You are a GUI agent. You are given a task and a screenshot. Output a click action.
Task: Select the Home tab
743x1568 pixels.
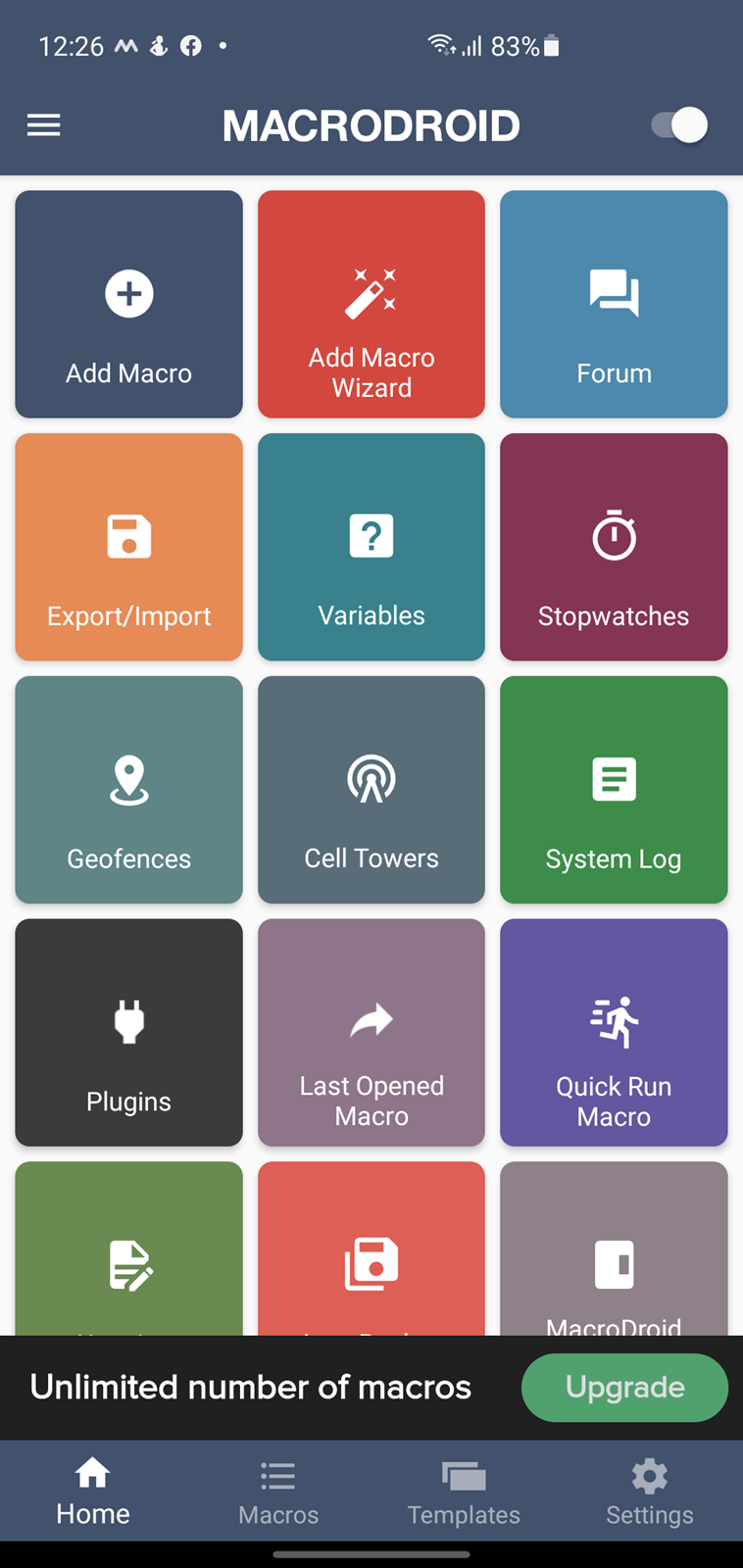click(x=93, y=1492)
